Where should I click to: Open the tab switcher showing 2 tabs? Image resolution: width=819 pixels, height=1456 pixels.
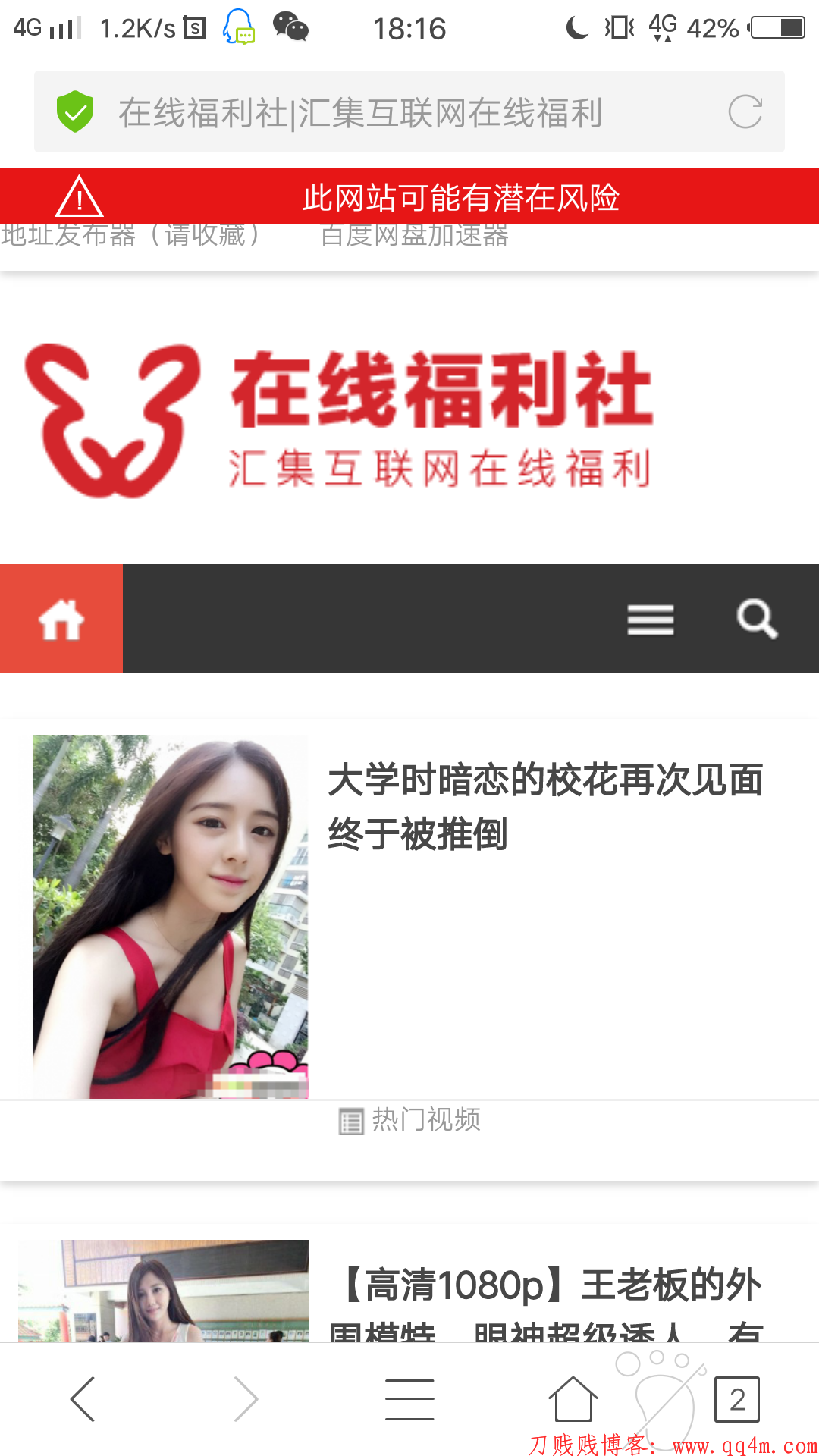736,1399
